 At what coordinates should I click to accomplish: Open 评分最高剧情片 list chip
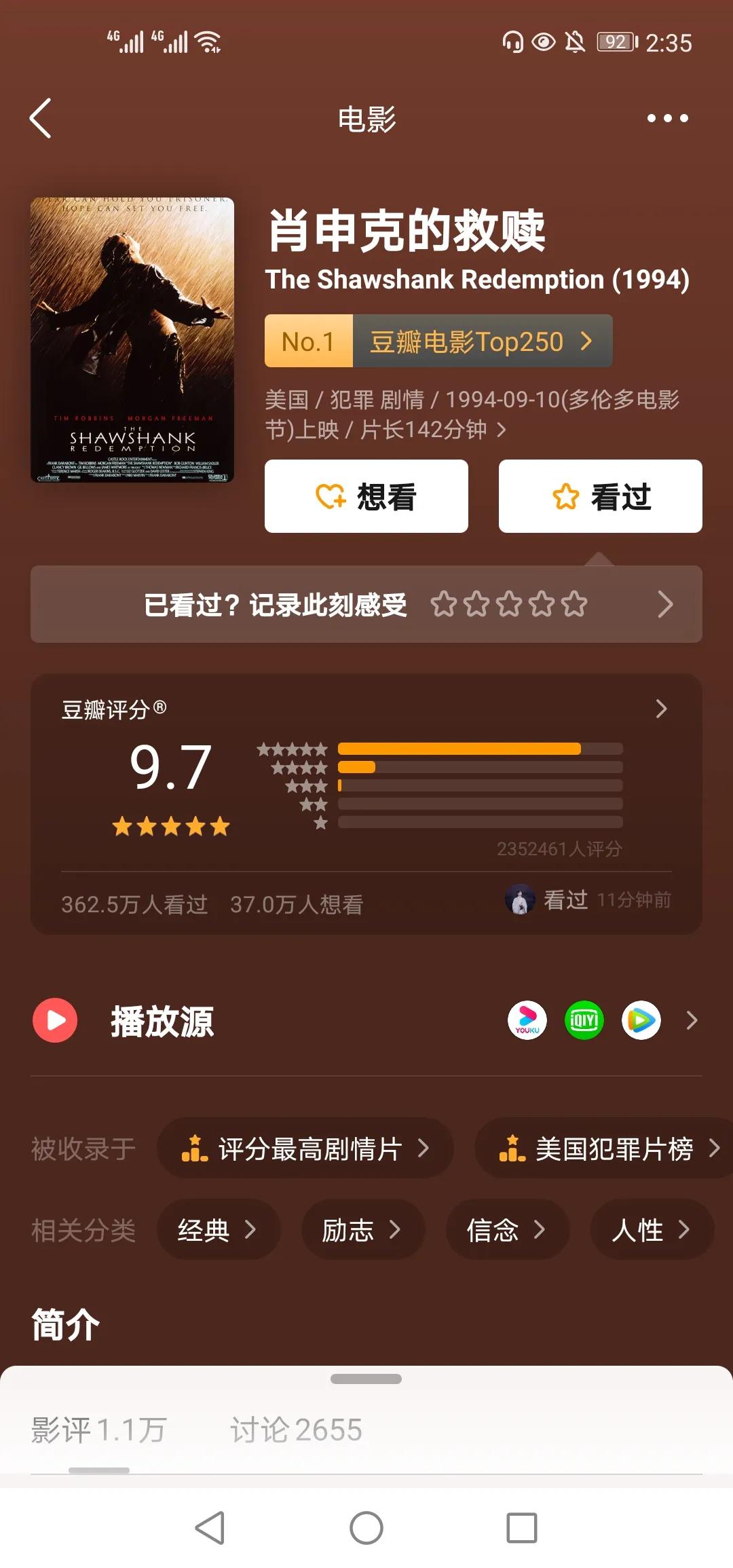305,1149
